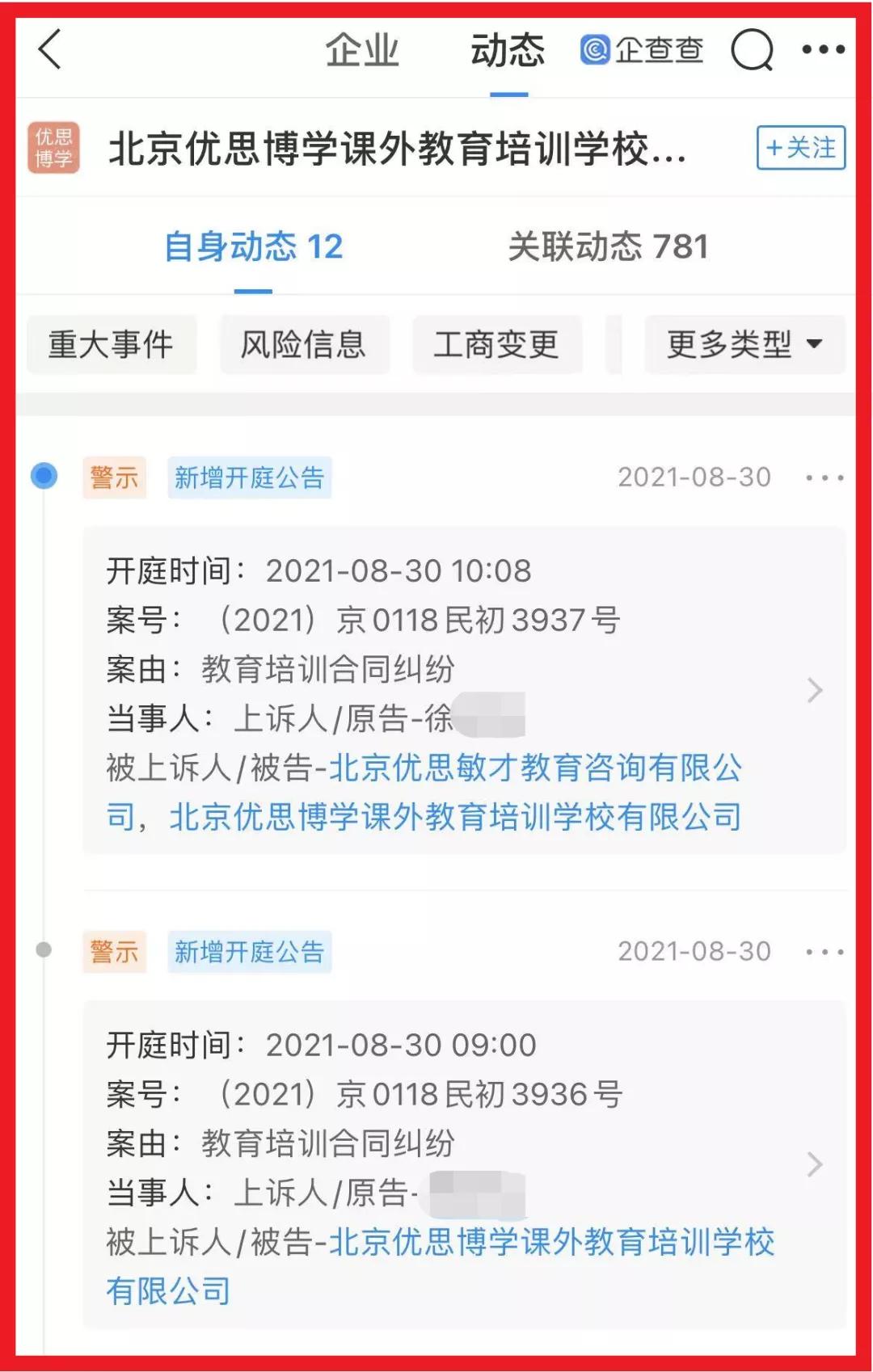The width and height of the screenshot is (873, 1372).
Task: Select the 工商变更 filter chip
Action: pyautogui.click(x=496, y=346)
